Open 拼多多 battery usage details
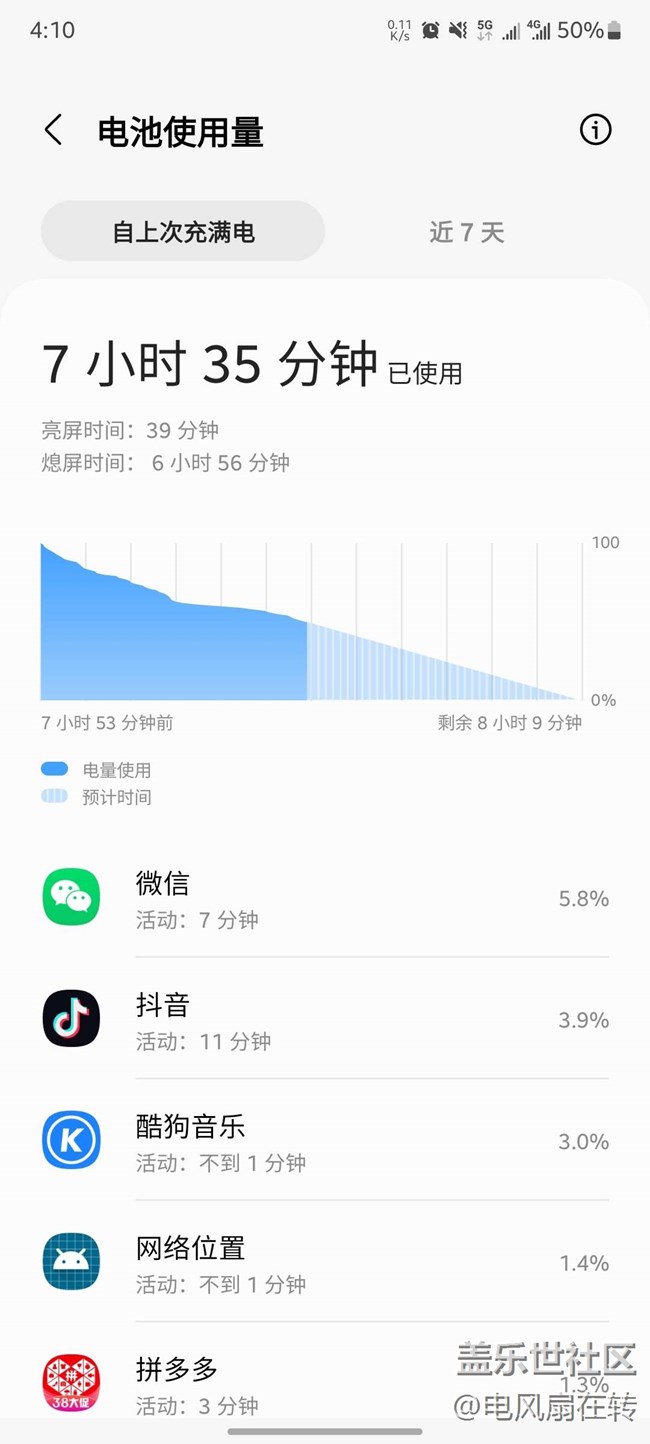Screen dimensions: 650x1444 325,1384
